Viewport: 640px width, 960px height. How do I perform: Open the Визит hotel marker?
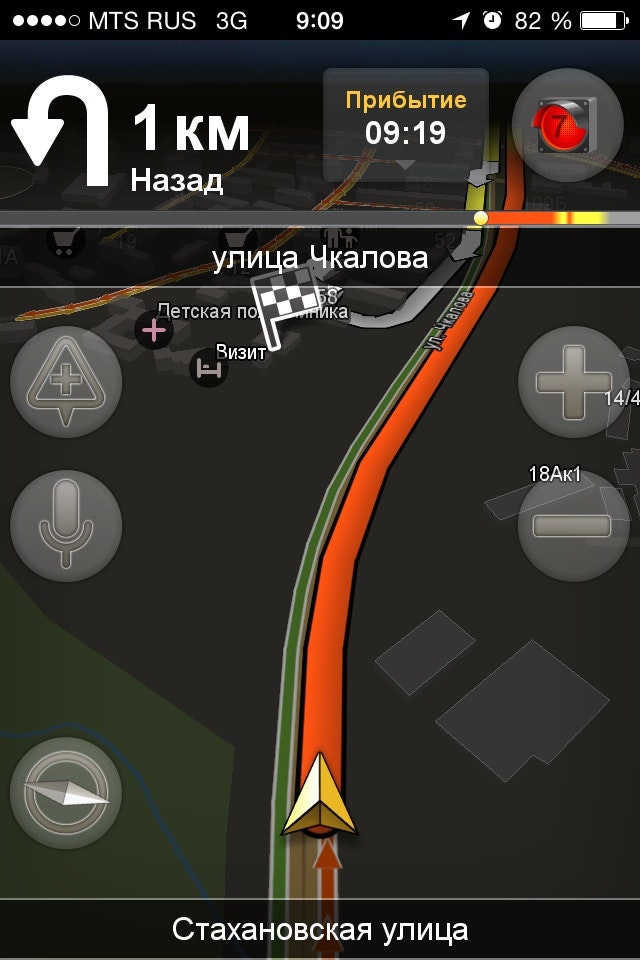[209, 368]
